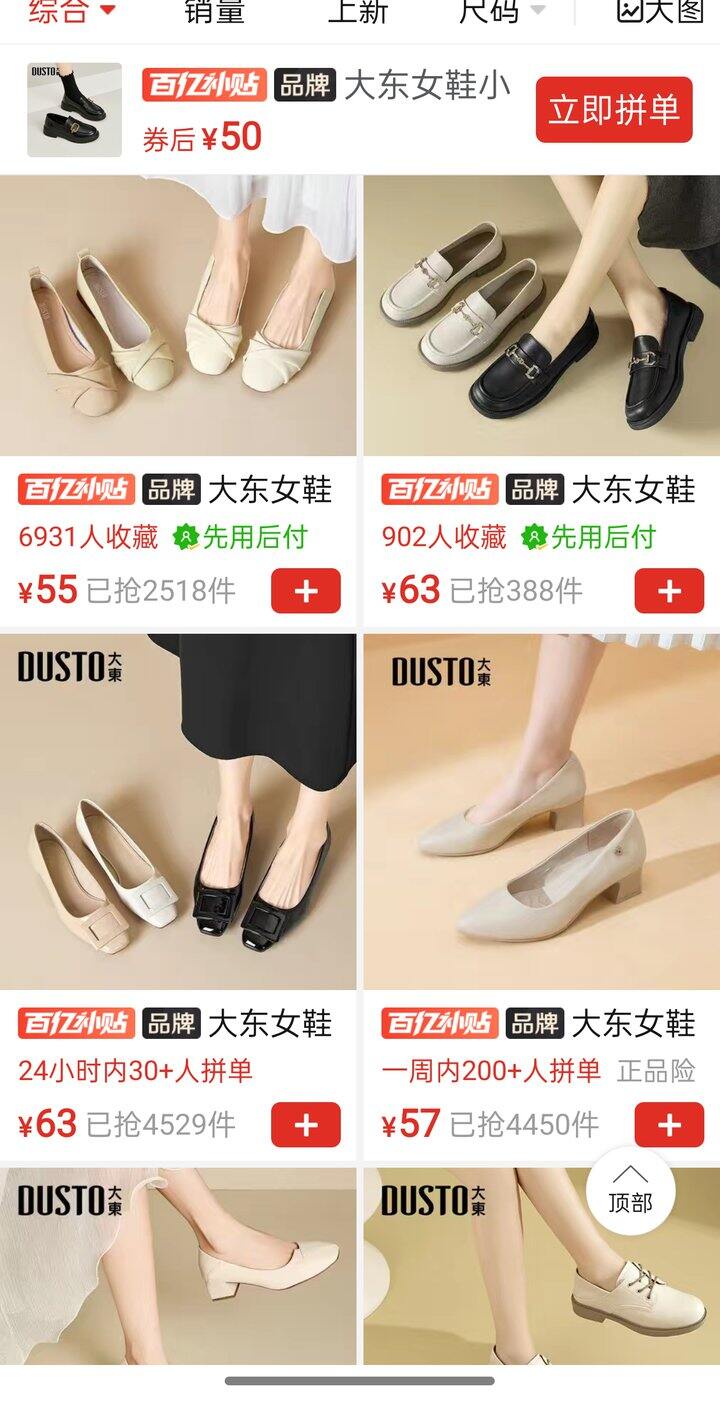Add the ¥55 shoes via plus button
The width and height of the screenshot is (720, 1401).
[x=305, y=591]
